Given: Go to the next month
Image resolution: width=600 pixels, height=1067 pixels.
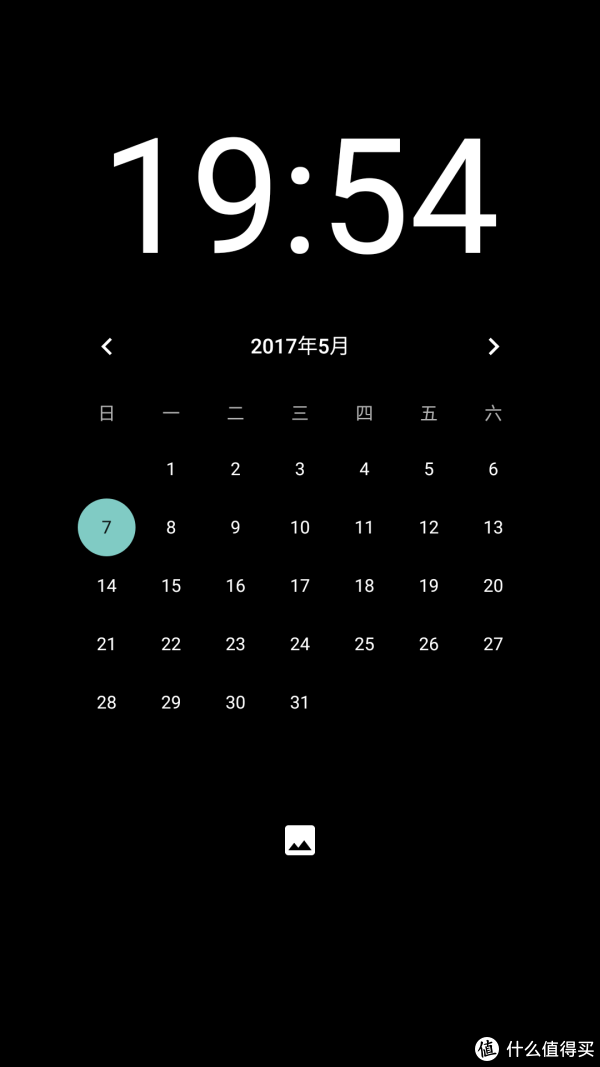Looking at the screenshot, I should tap(493, 347).
